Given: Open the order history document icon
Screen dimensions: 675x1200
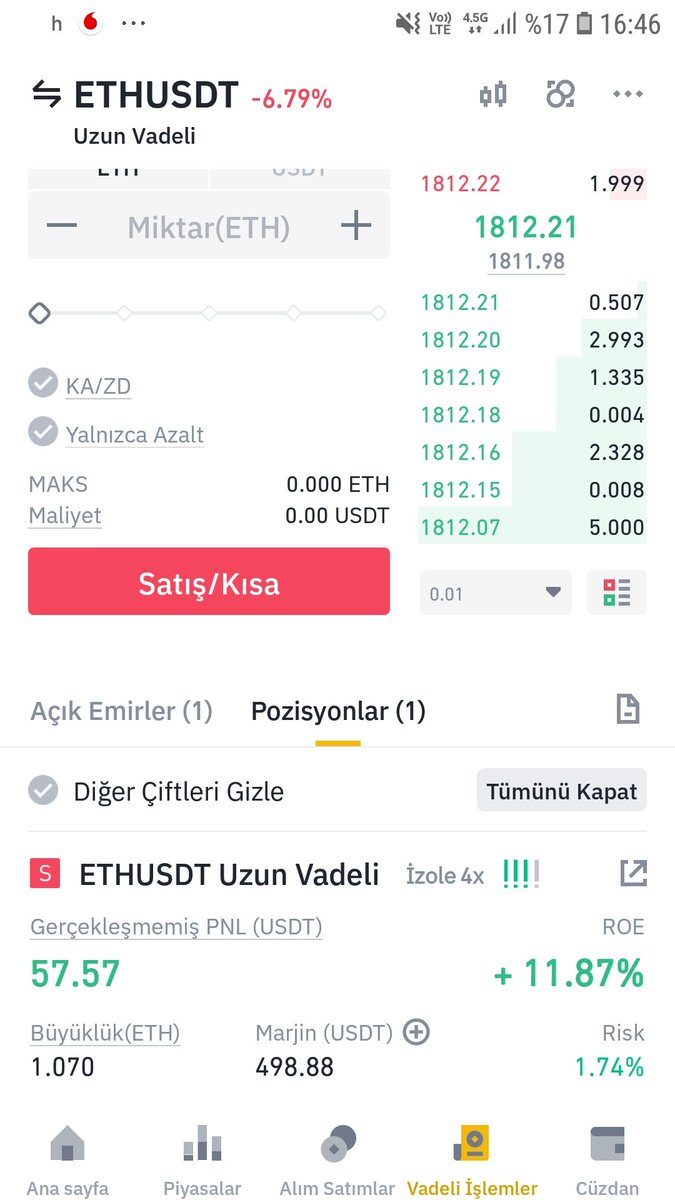Looking at the screenshot, I should tap(627, 710).
